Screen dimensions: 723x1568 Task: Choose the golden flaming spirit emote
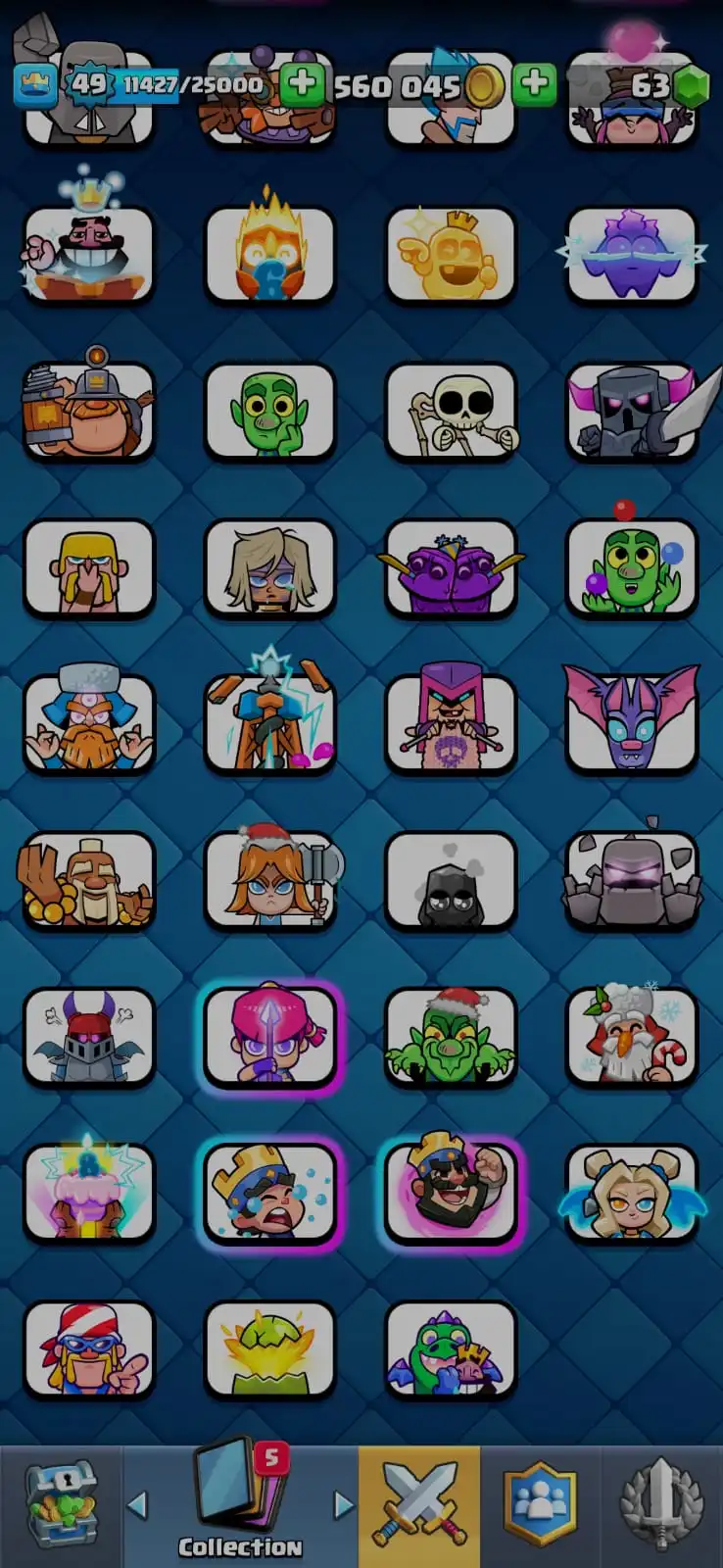pos(269,253)
